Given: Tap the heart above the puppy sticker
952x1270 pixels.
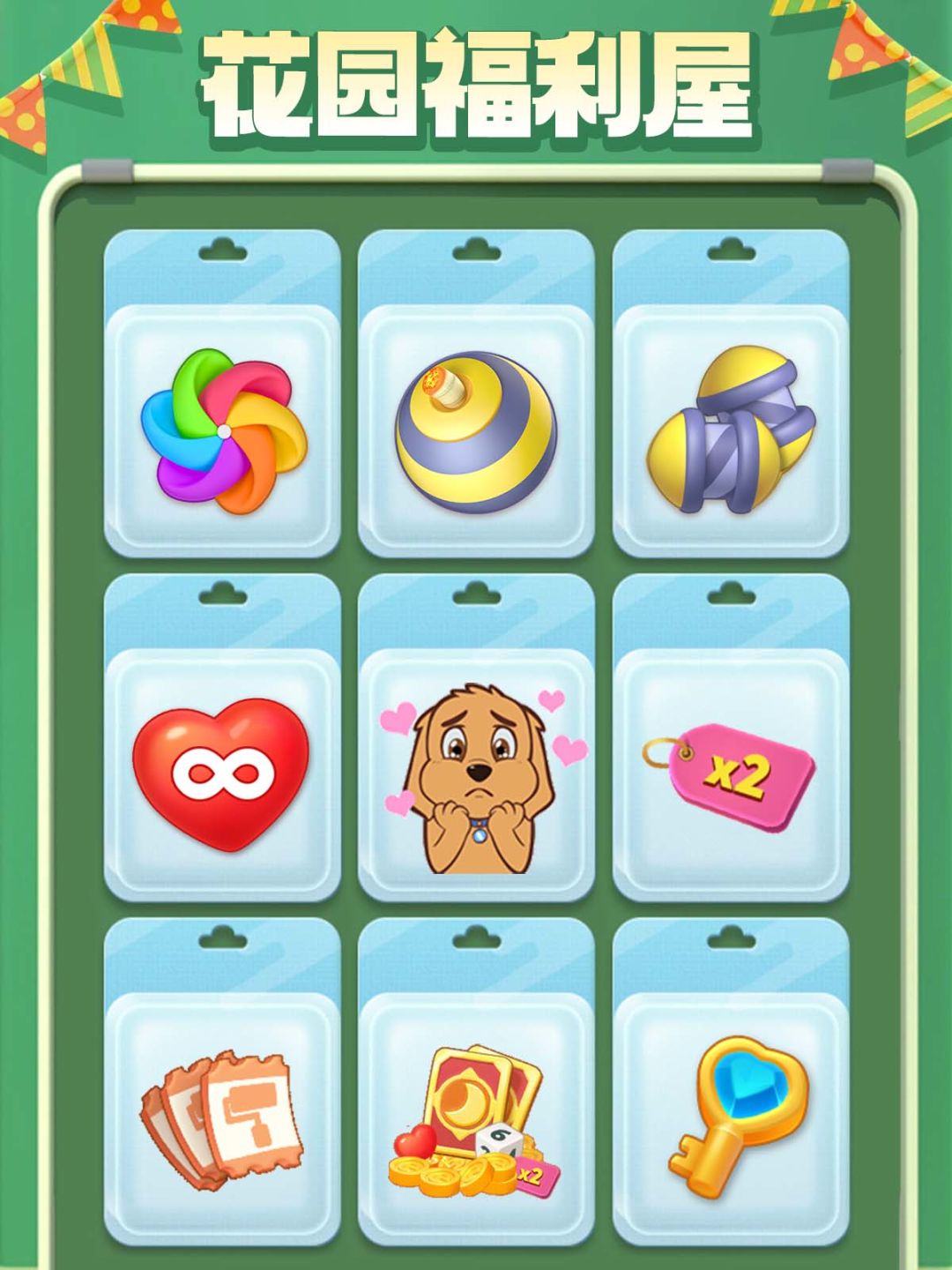Looking at the screenshot, I should (551, 701).
